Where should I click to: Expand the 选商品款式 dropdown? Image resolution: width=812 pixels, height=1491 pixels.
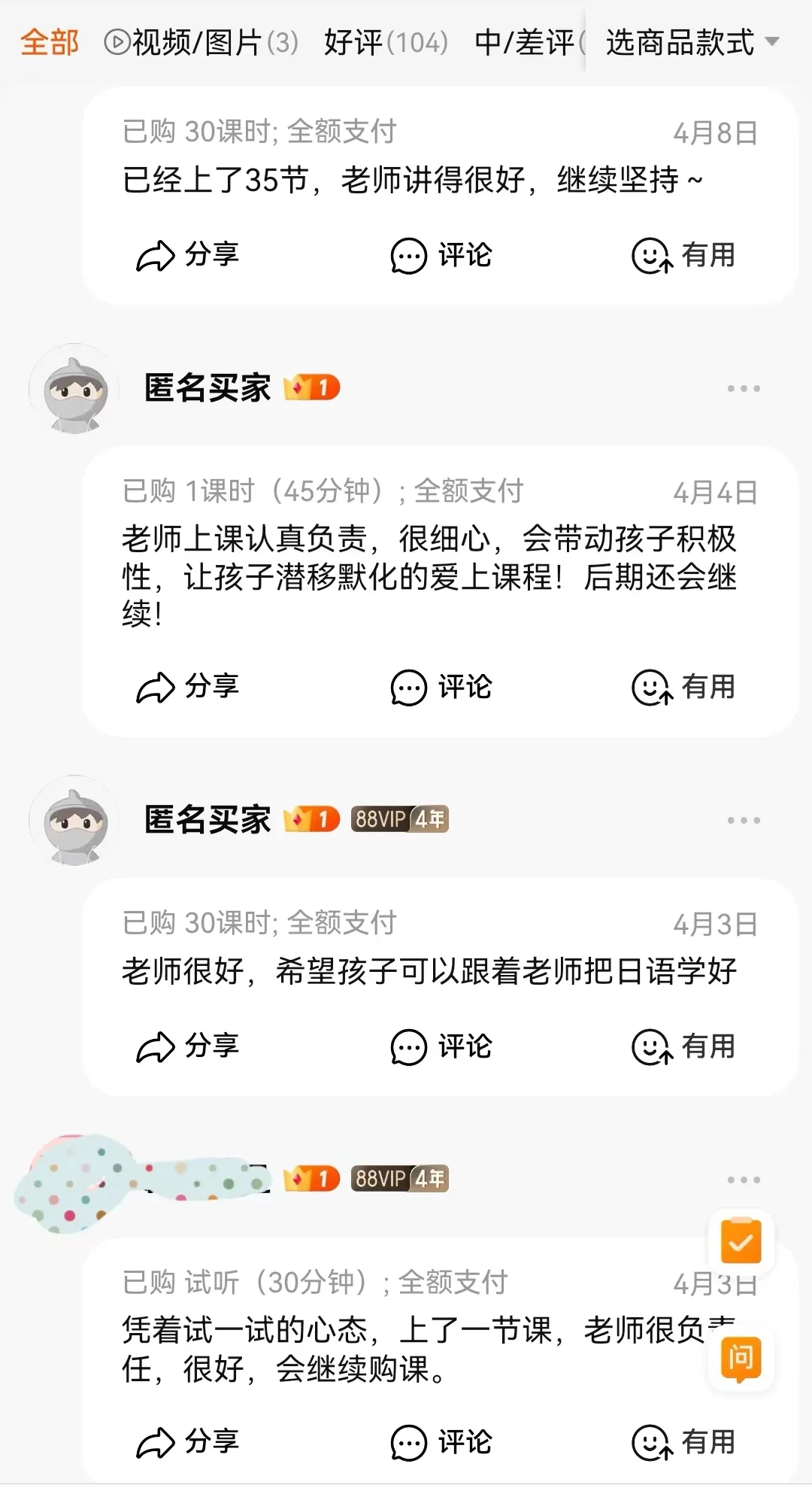[x=692, y=42]
